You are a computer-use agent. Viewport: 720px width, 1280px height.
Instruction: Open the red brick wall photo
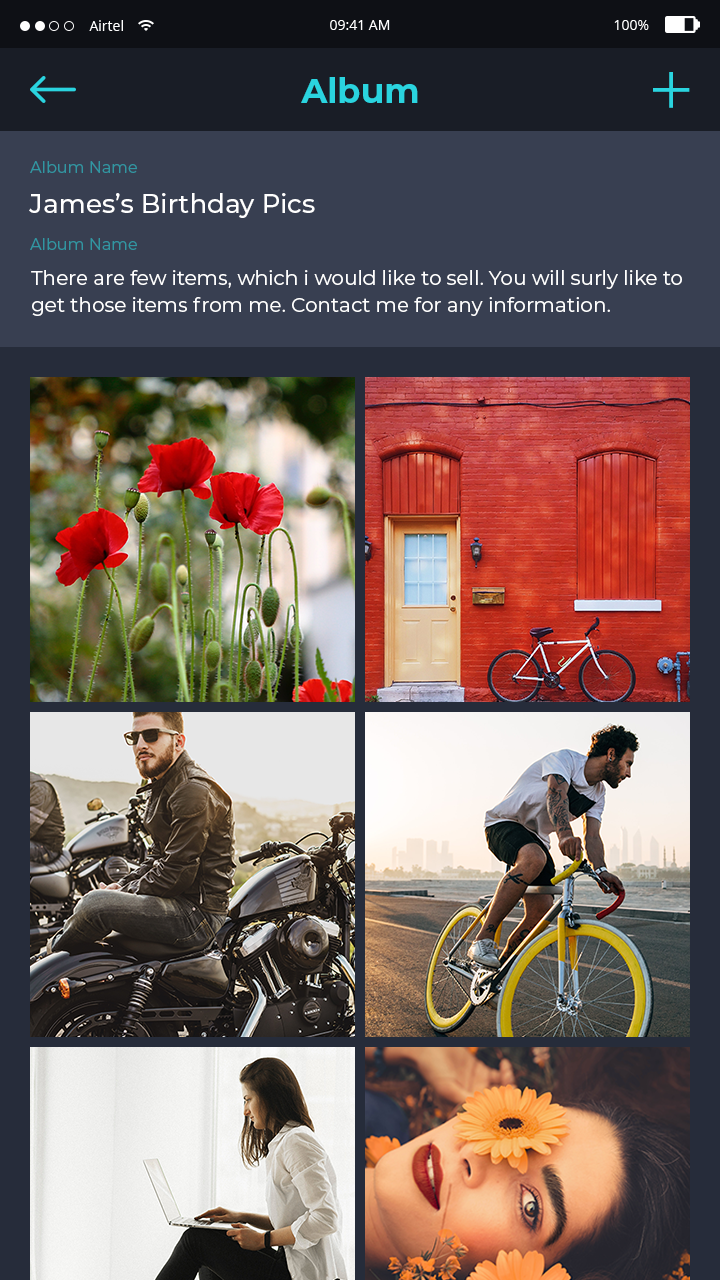527,539
